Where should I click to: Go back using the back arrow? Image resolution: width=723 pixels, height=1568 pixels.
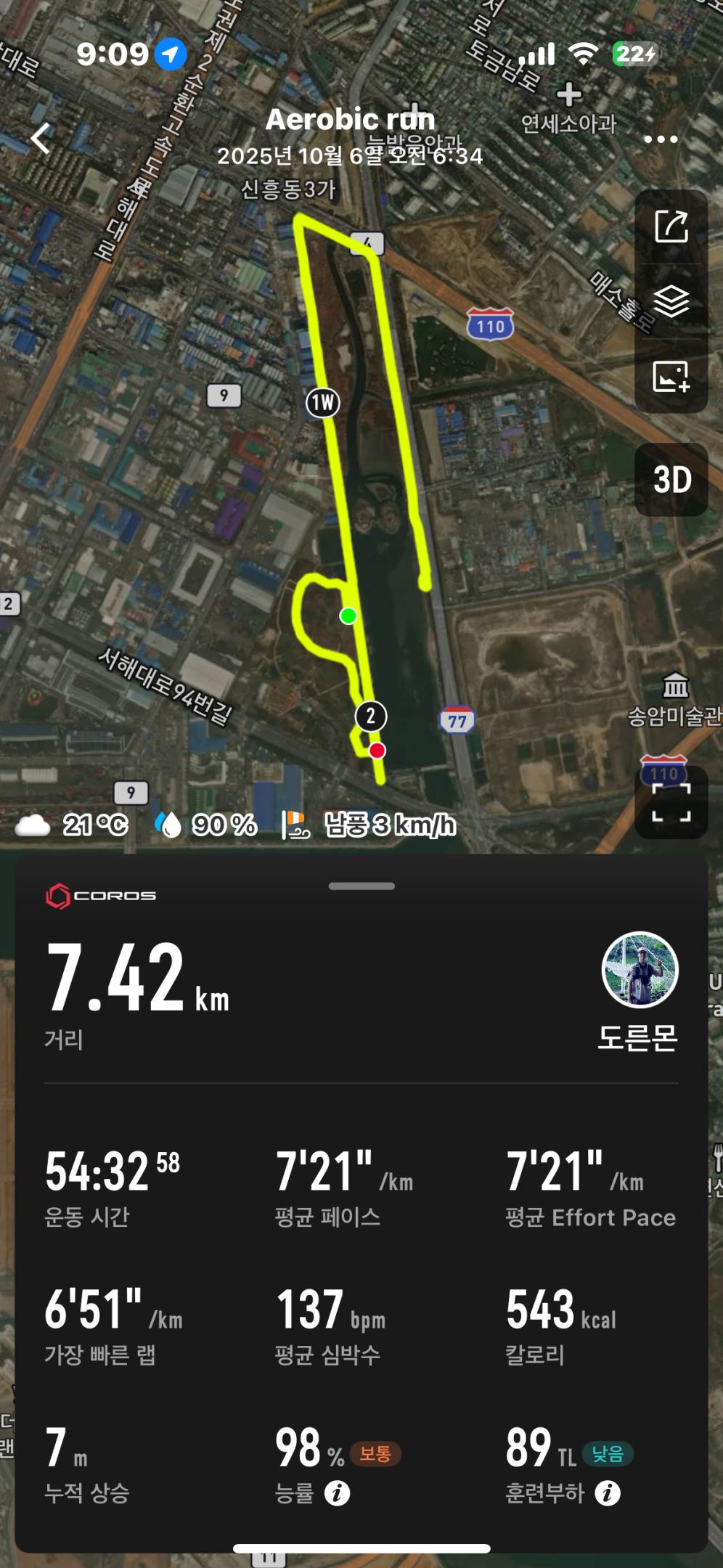click(x=41, y=138)
